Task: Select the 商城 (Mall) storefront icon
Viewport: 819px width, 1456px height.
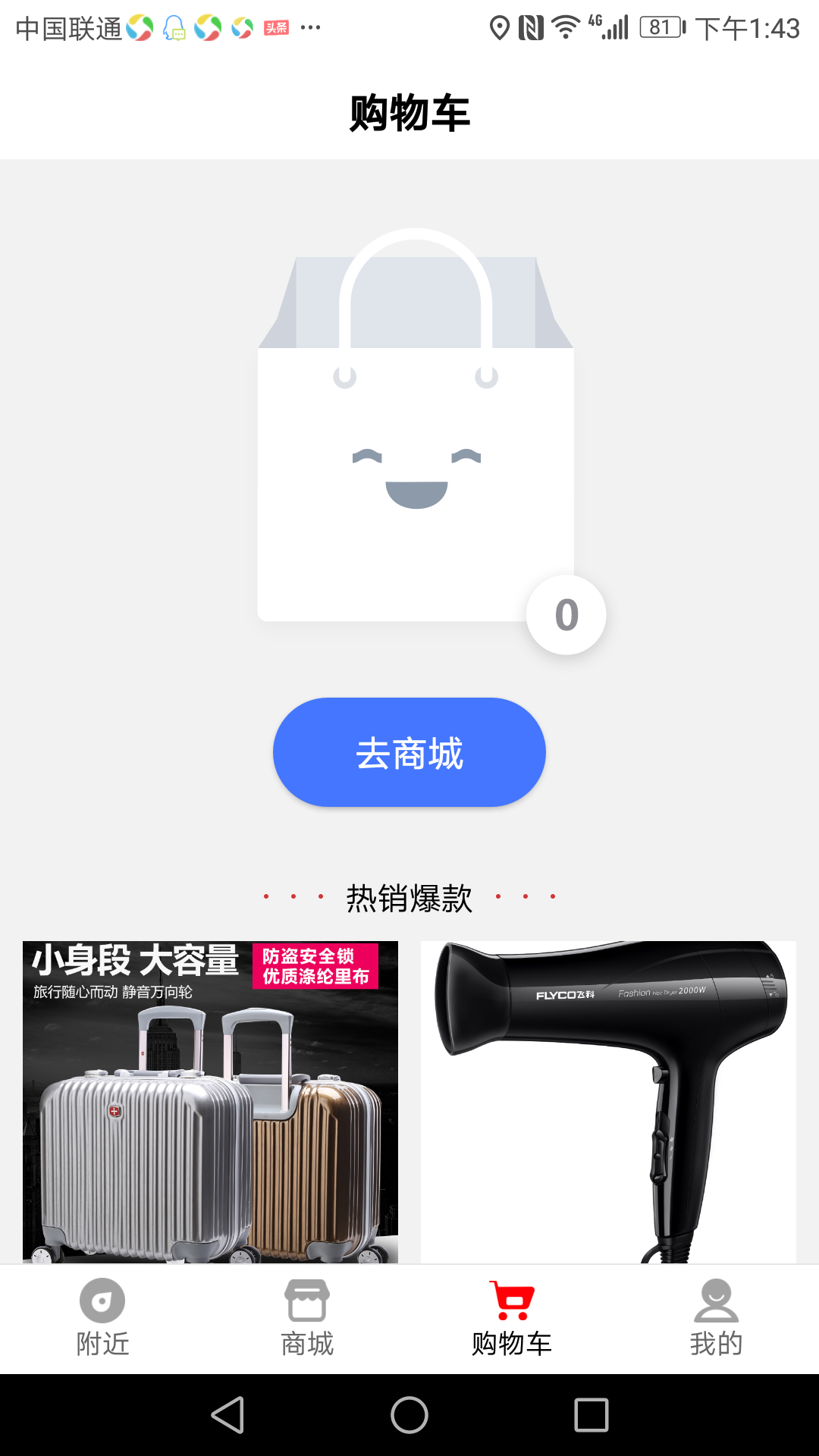Action: [x=306, y=1301]
